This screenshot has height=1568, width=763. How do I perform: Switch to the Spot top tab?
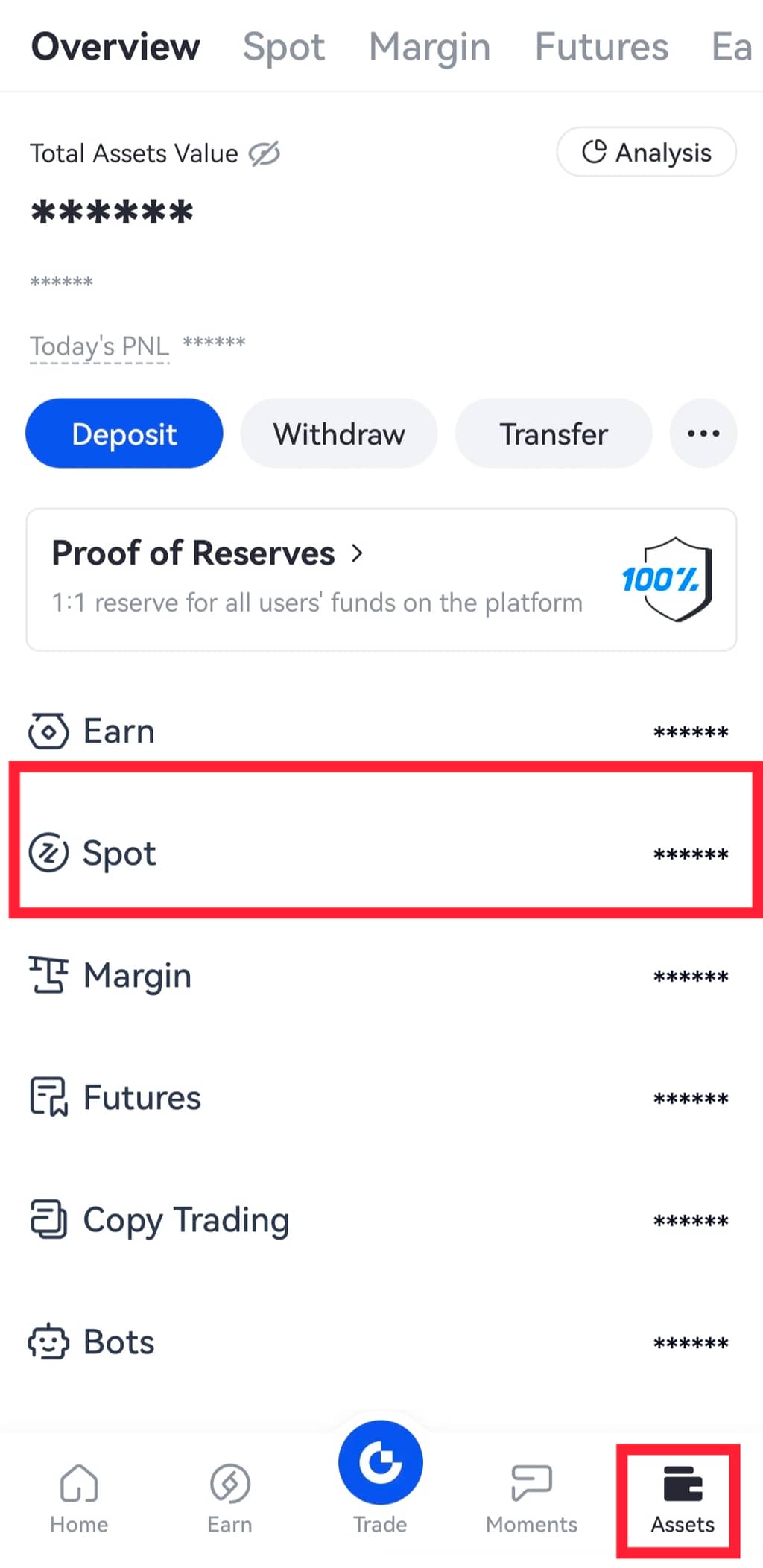coord(284,47)
